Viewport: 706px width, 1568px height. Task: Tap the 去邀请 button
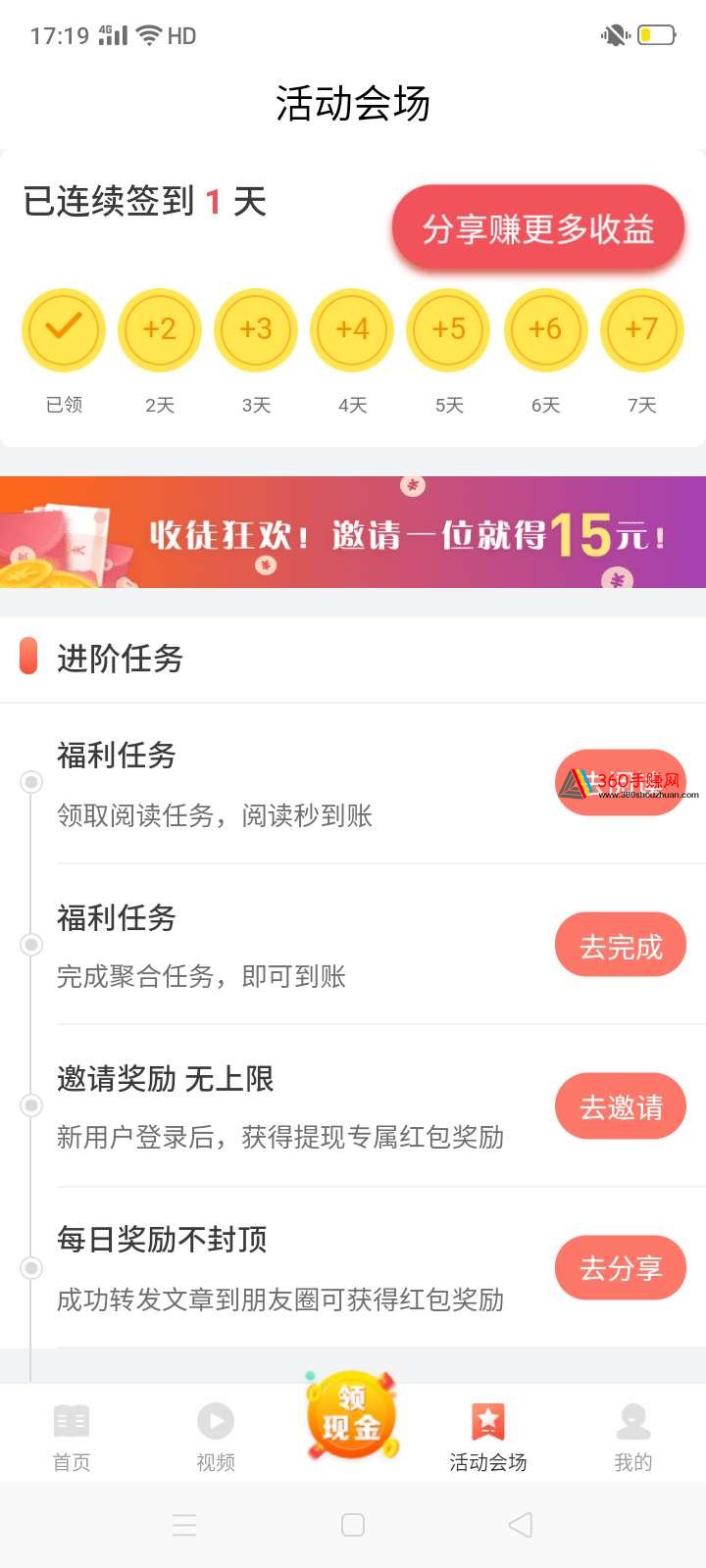pyautogui.click(x=621, y=1106)
